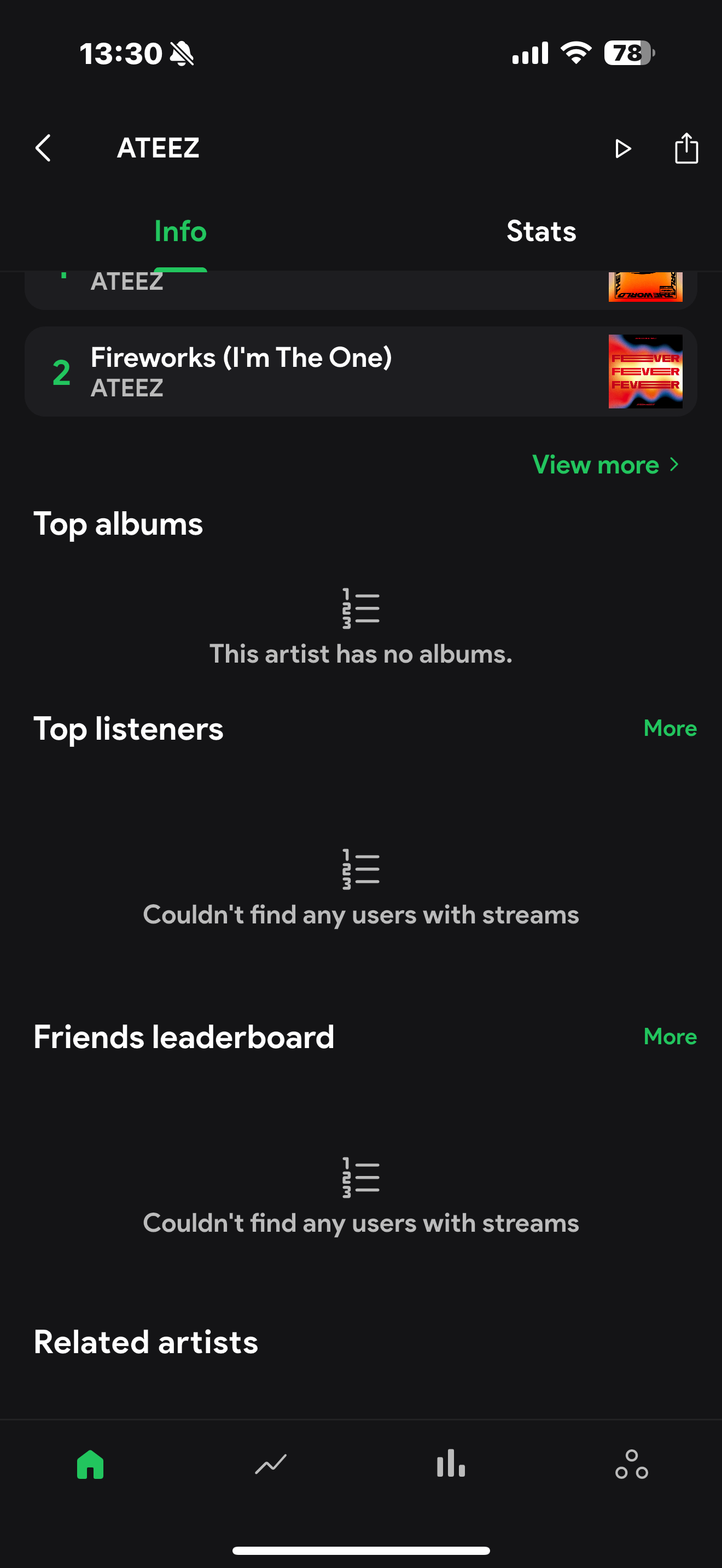Open the track Fireworks (I'm The One)

360,371
